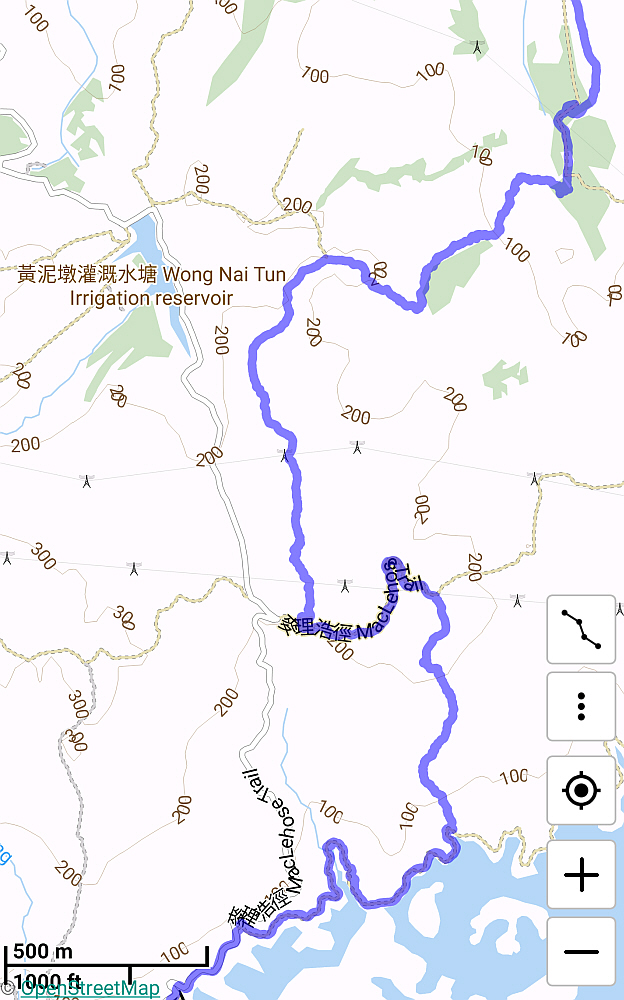Center map on my current location
This screenshot has height=1000, width=624.
point(581,791)
